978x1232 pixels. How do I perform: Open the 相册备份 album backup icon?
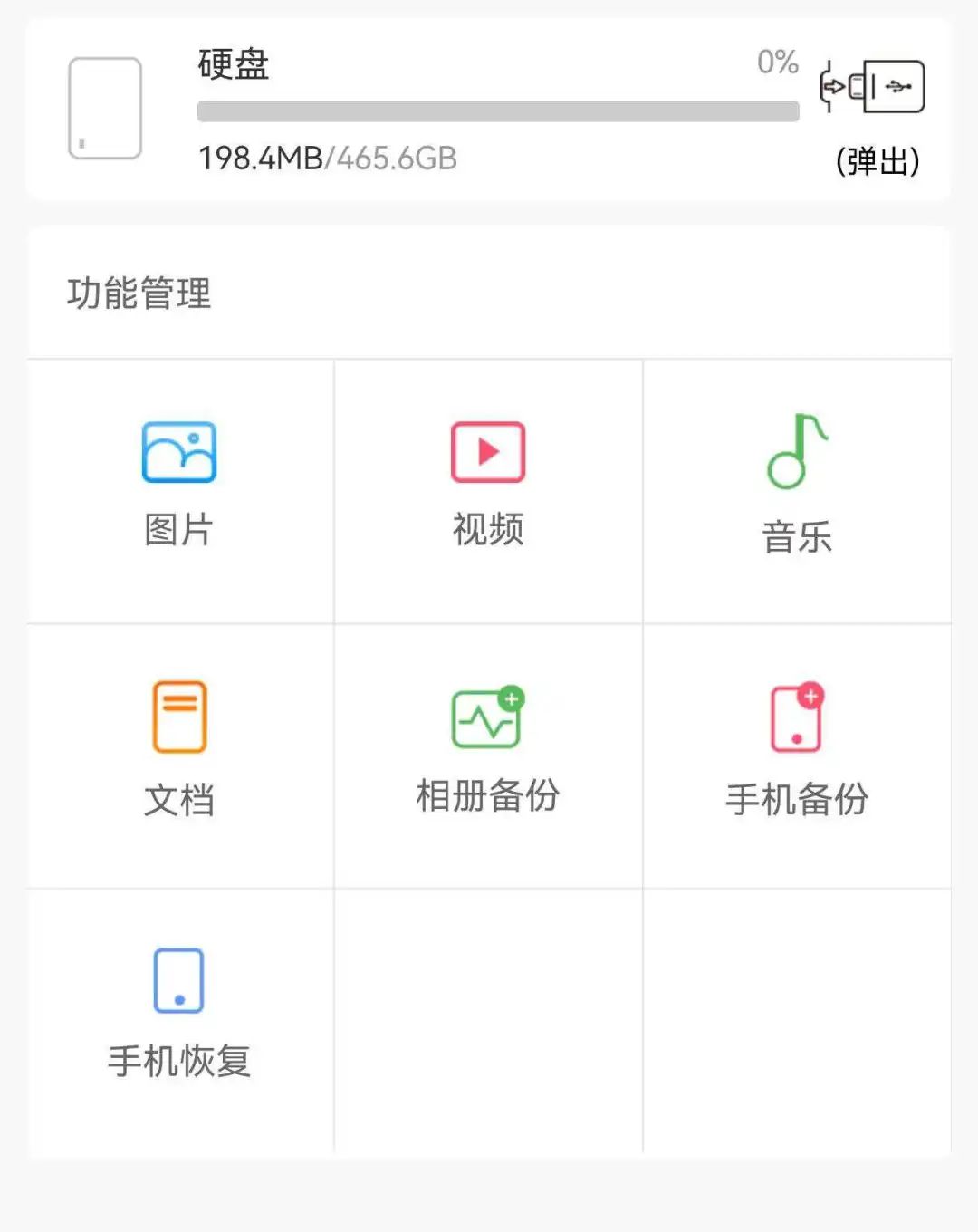[x=486, y=714]
